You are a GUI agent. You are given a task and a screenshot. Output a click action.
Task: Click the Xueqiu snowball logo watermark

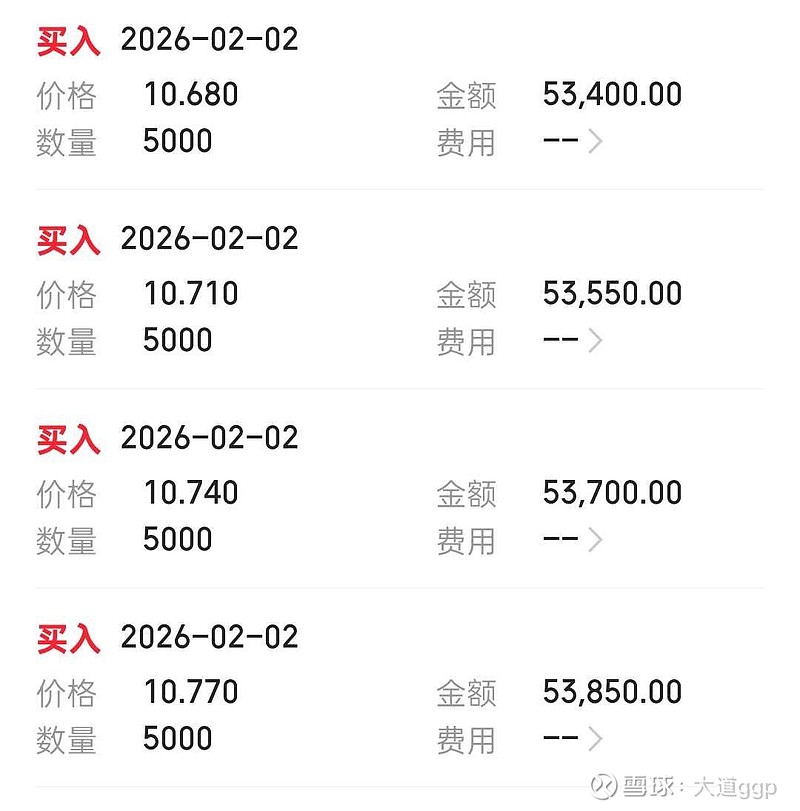coord(601,784)
